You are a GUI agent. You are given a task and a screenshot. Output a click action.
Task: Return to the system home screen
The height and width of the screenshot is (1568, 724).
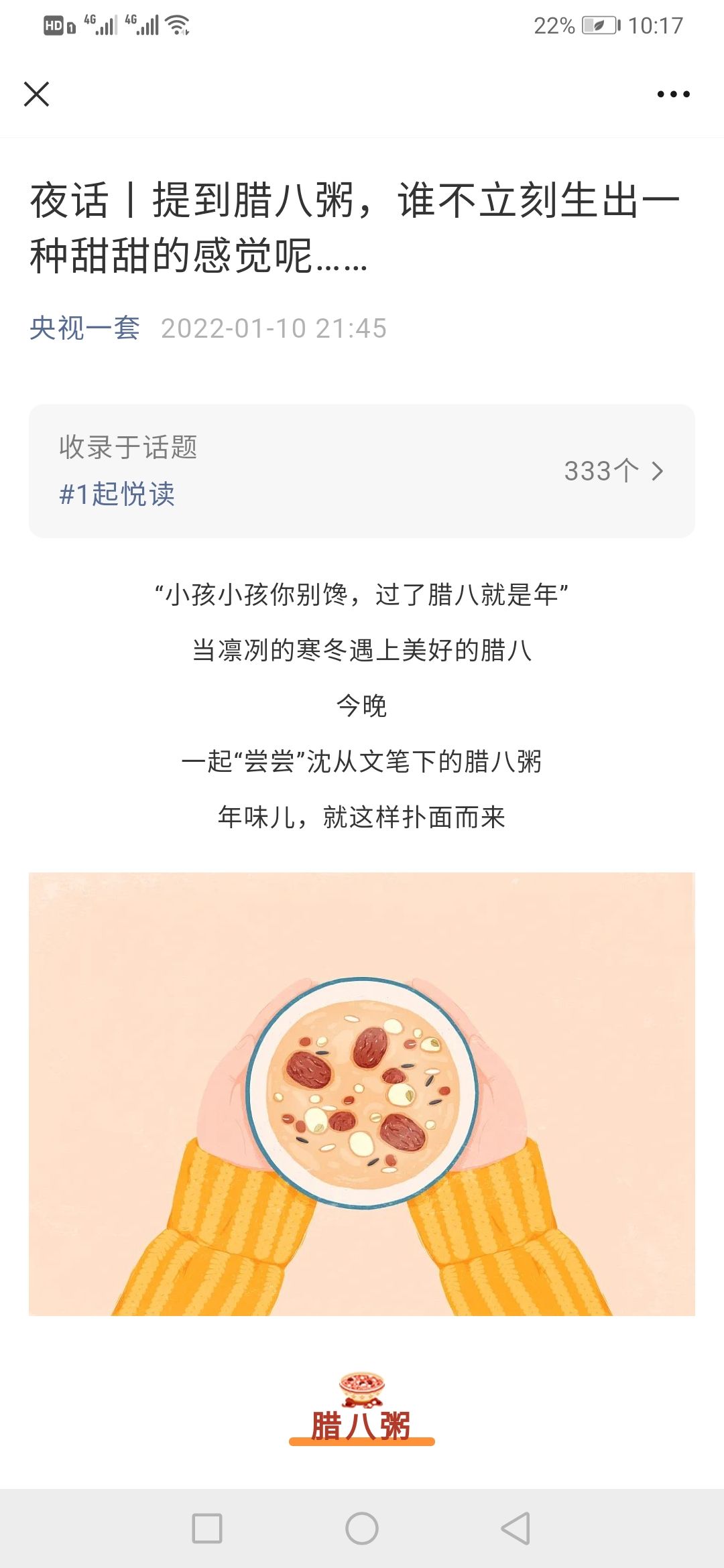[362, 1528]
